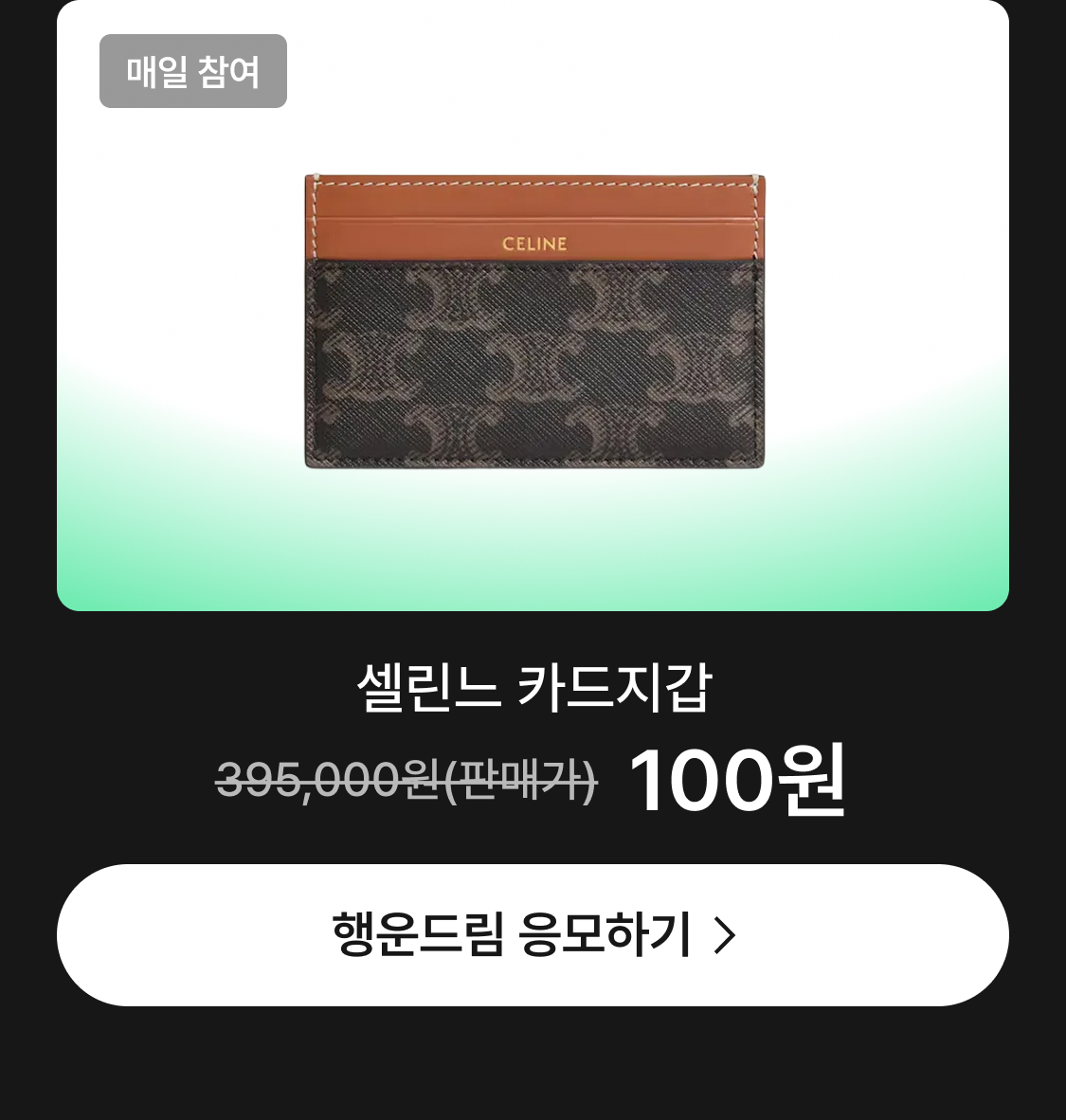Open the 셀린느 카드지갑 product image

(534, 321)
